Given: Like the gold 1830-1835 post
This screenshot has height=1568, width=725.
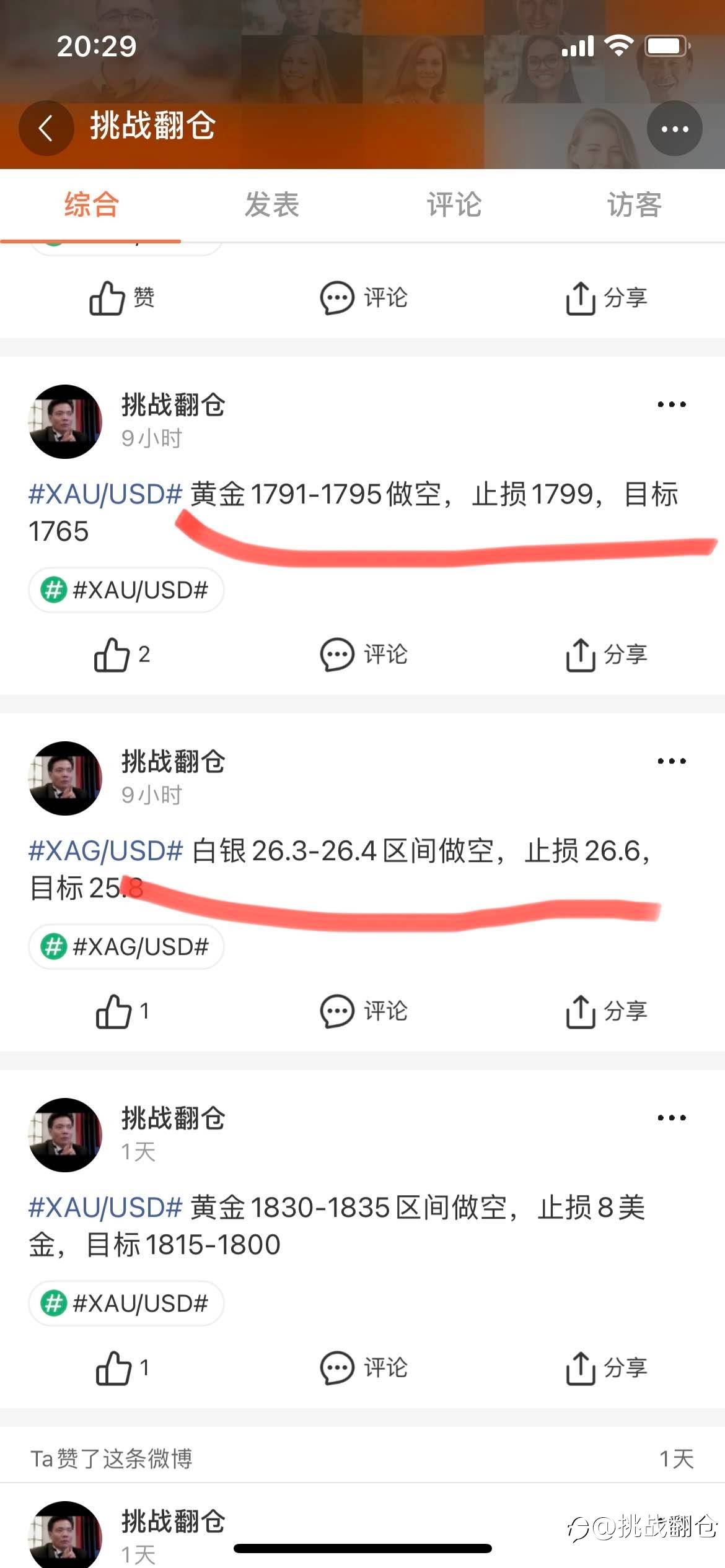Looking at the screenshot, I should [x=121, y=1367].
